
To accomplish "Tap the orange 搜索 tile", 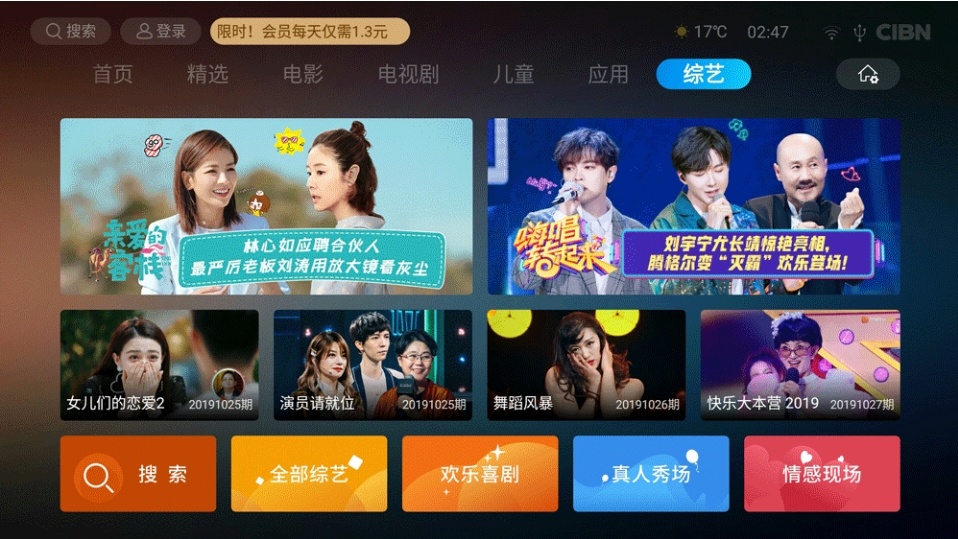I will (x=138, y=474).
